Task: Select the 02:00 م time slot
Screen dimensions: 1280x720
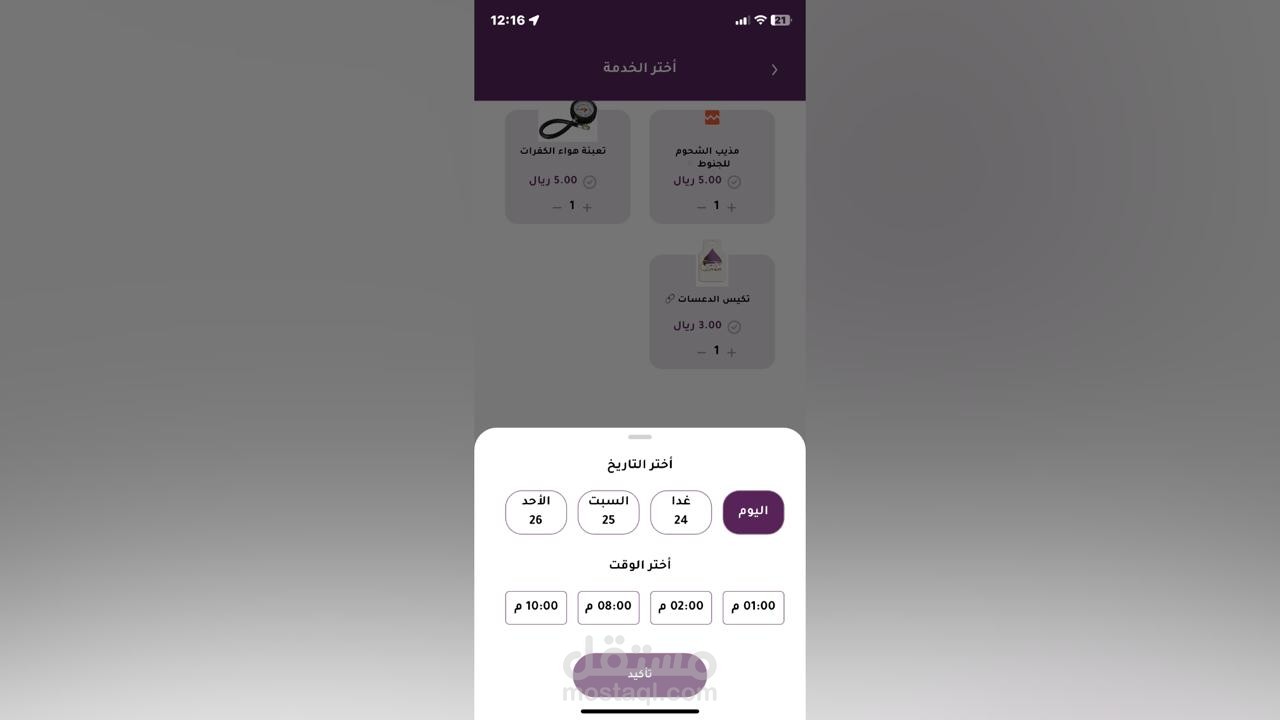Action: click(681, 607)
